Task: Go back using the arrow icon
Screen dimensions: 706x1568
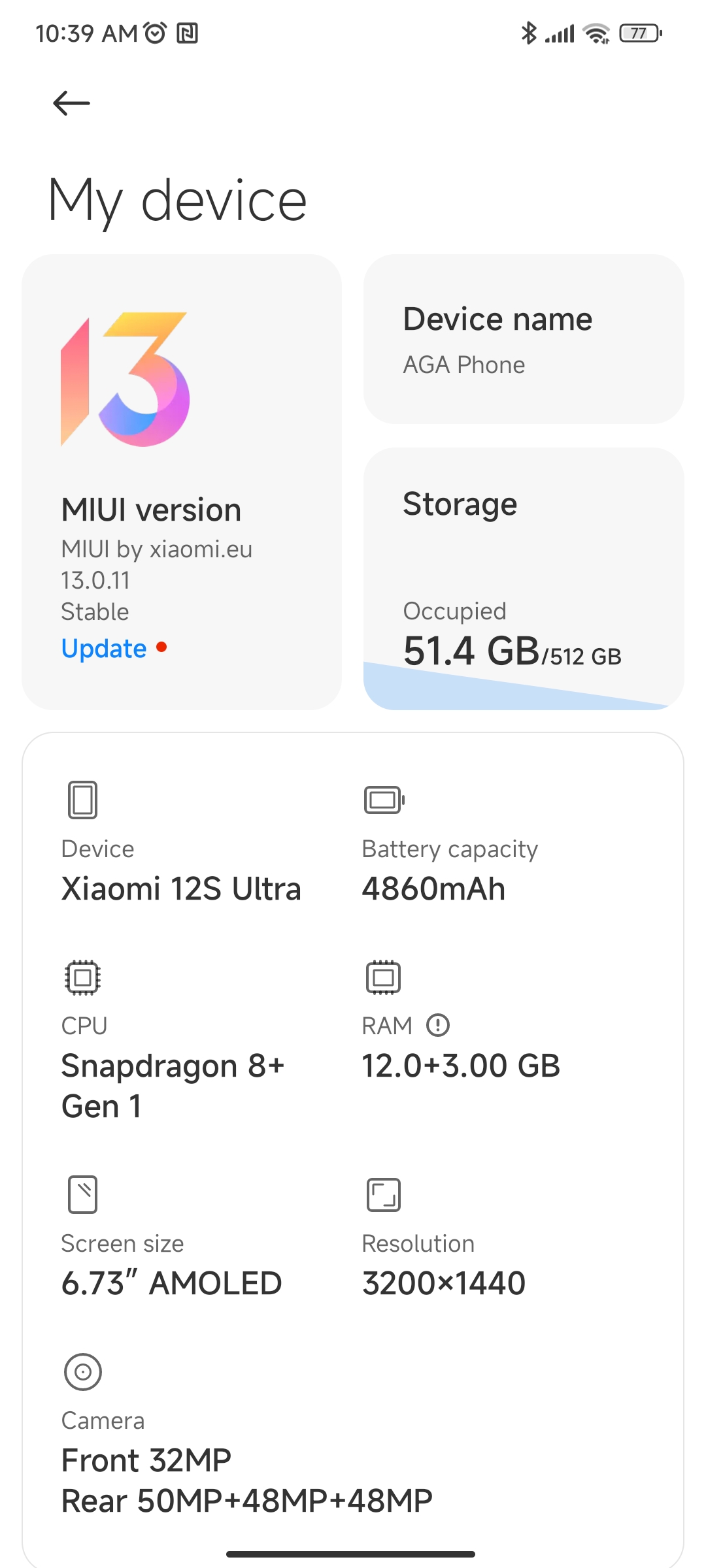Action: [x=71, y=103]
